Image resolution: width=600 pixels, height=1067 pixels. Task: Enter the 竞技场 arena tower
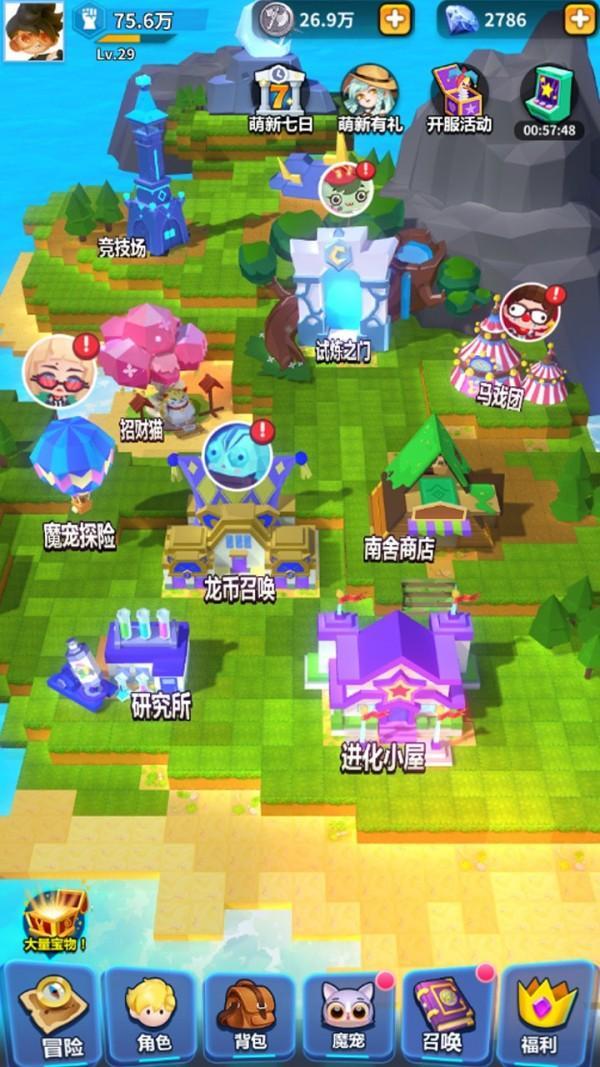(153, 175)
